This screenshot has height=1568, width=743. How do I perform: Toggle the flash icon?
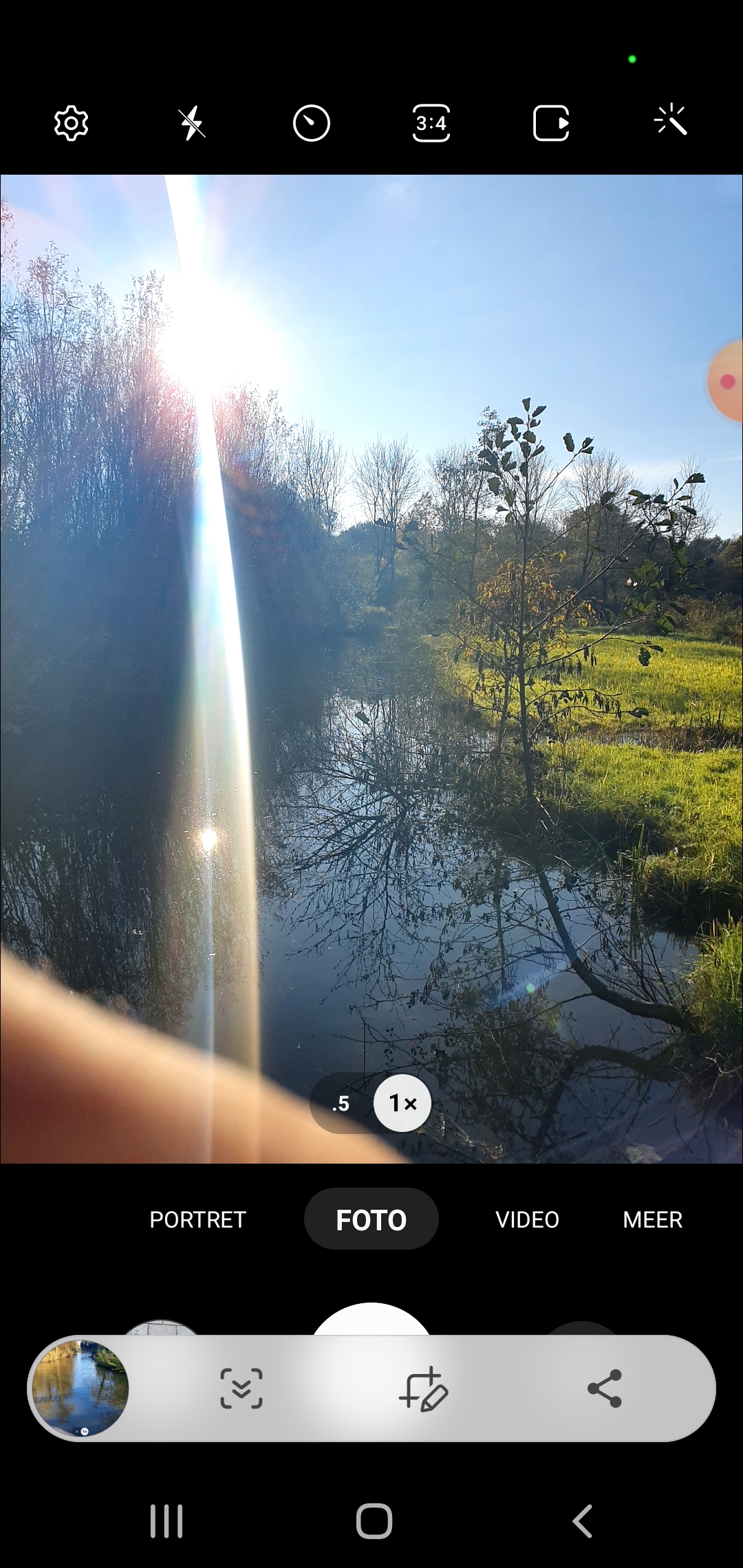pyautogui.click(x=192, y=124)
